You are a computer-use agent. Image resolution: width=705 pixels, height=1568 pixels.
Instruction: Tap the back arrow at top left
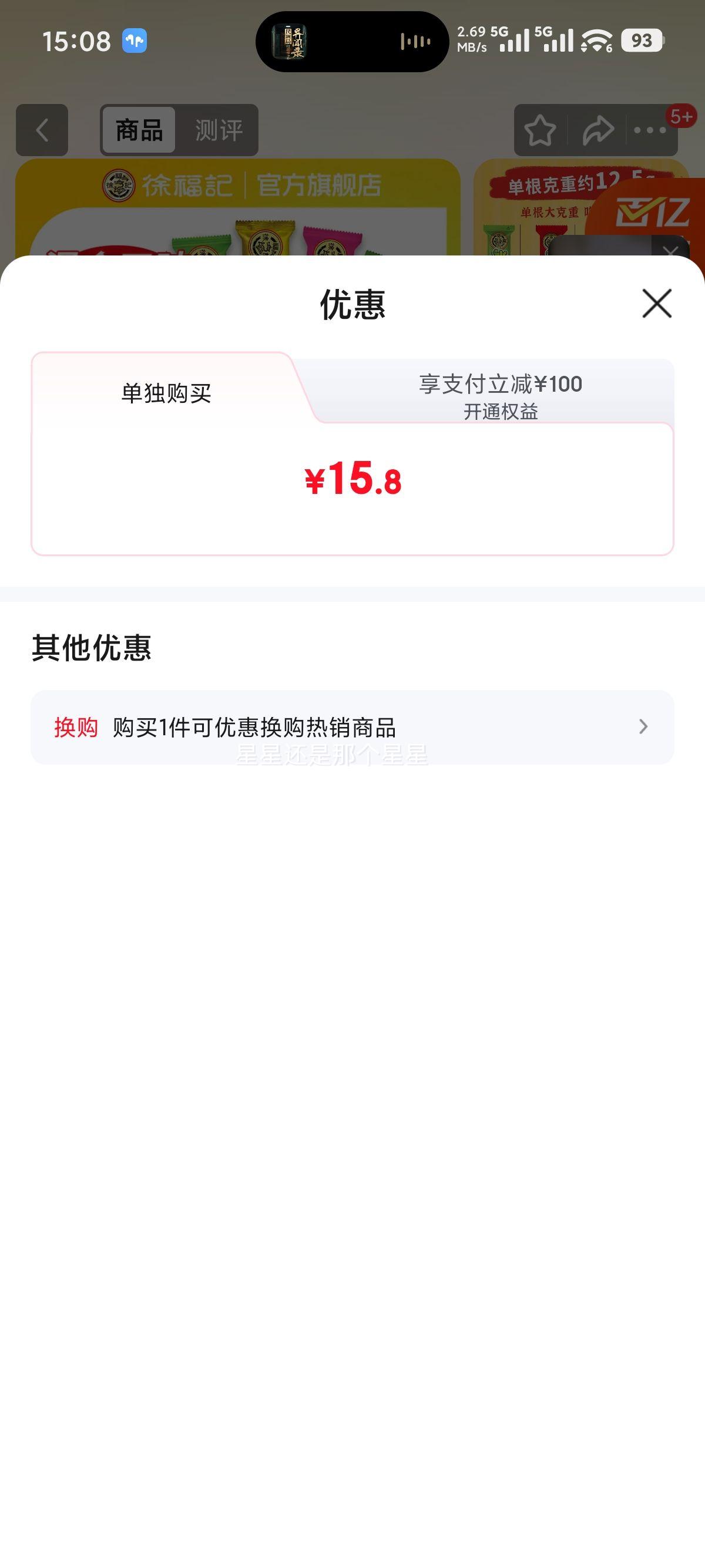[x=41, y=130]
